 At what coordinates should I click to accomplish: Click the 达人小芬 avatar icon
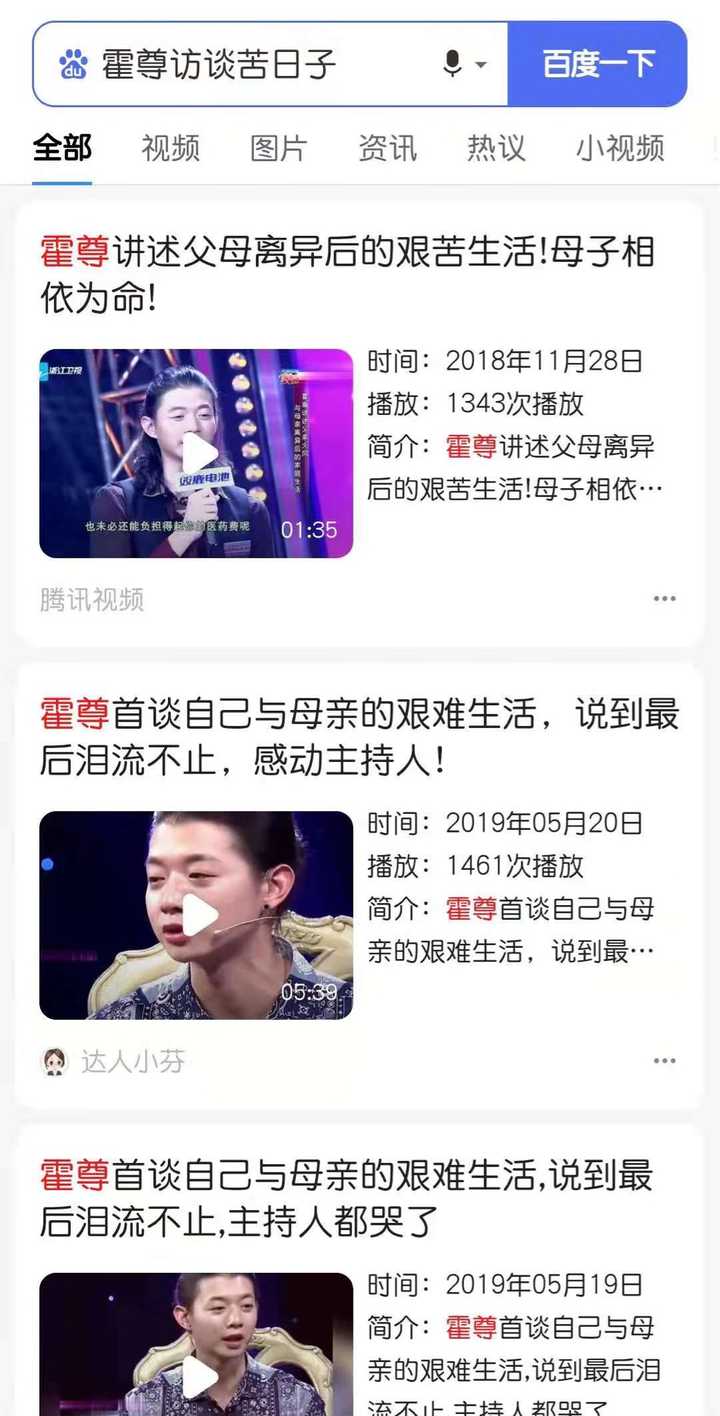[x=54, y=1059]
